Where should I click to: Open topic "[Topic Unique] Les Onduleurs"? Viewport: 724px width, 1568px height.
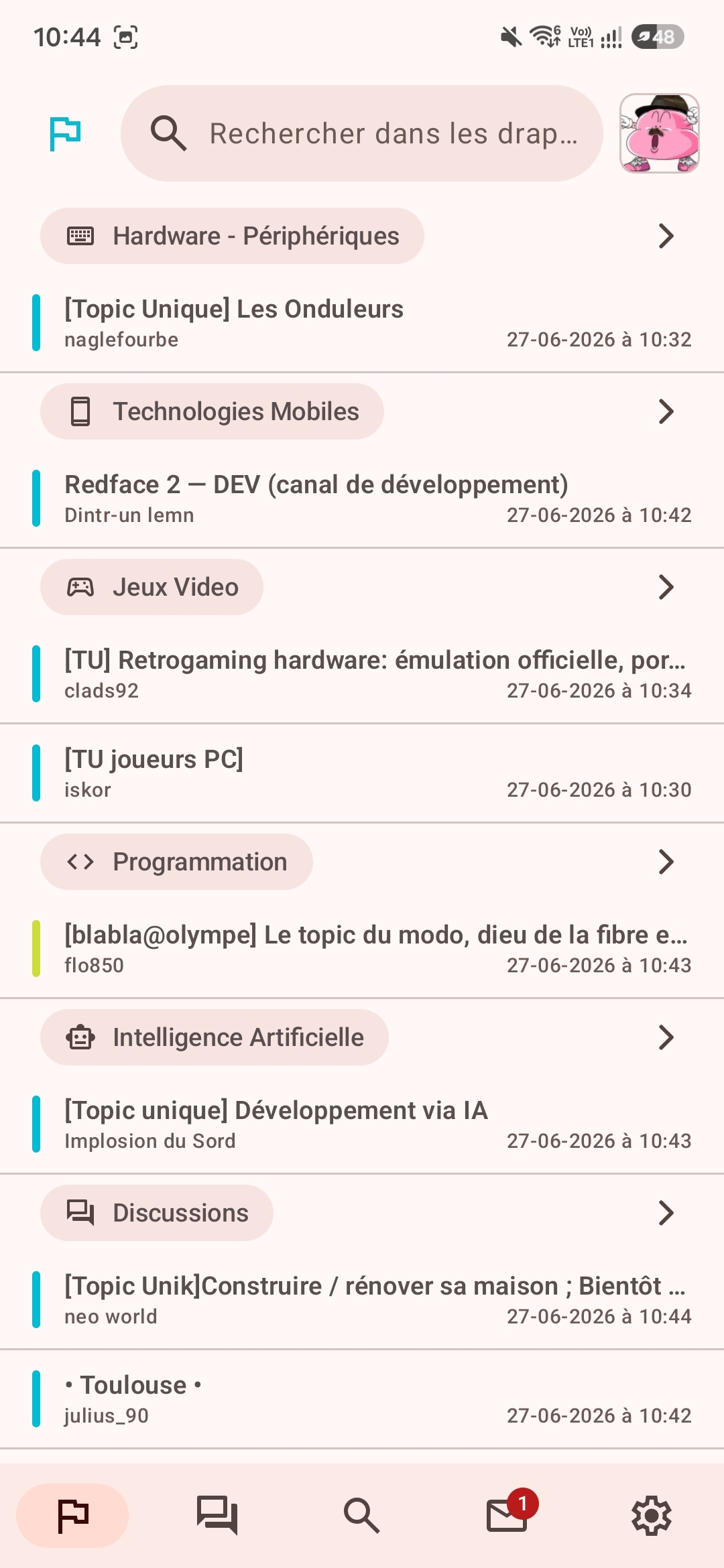point(362,323)
